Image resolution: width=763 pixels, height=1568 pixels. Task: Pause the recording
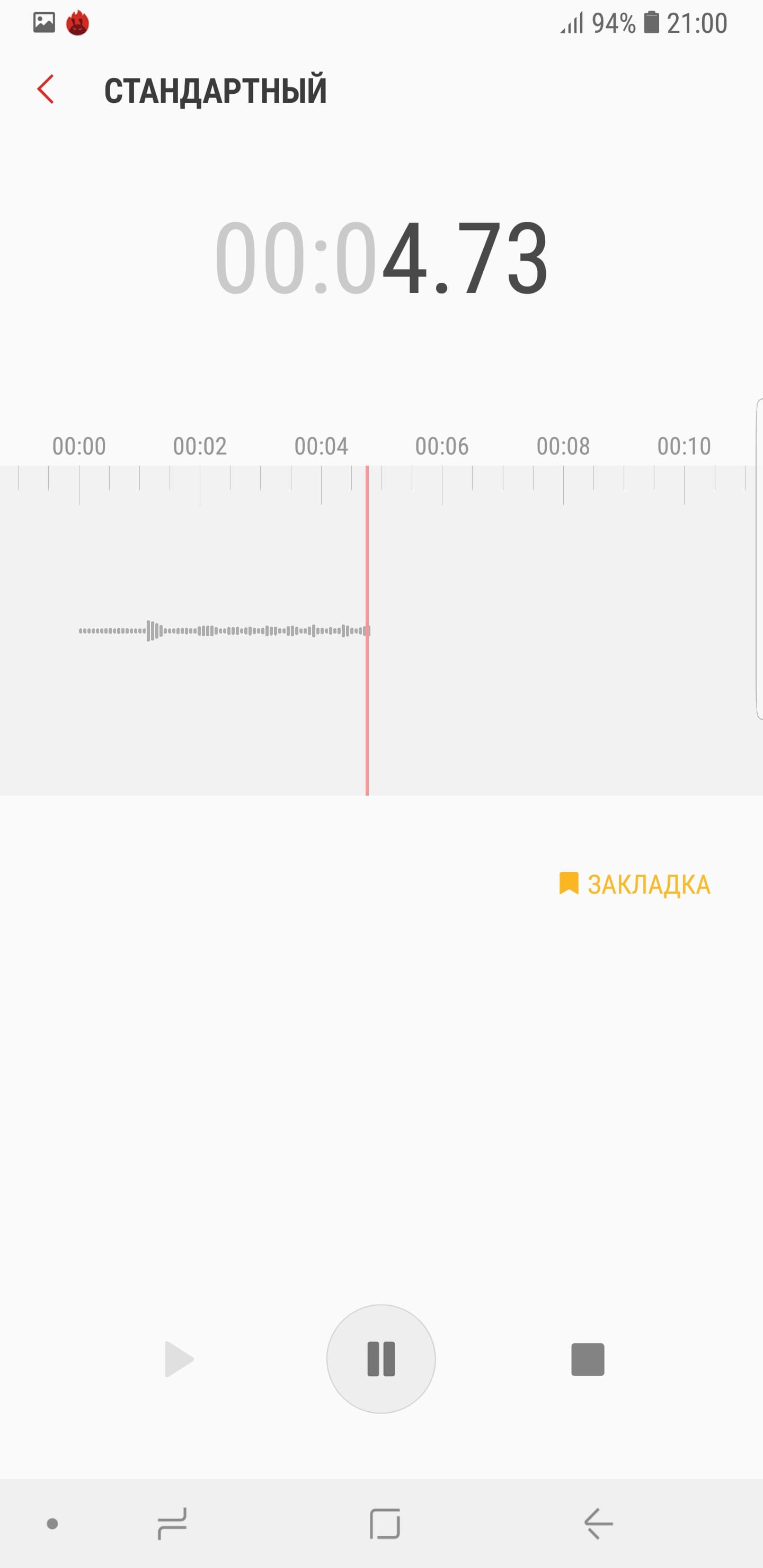(x=381, y=1359)
